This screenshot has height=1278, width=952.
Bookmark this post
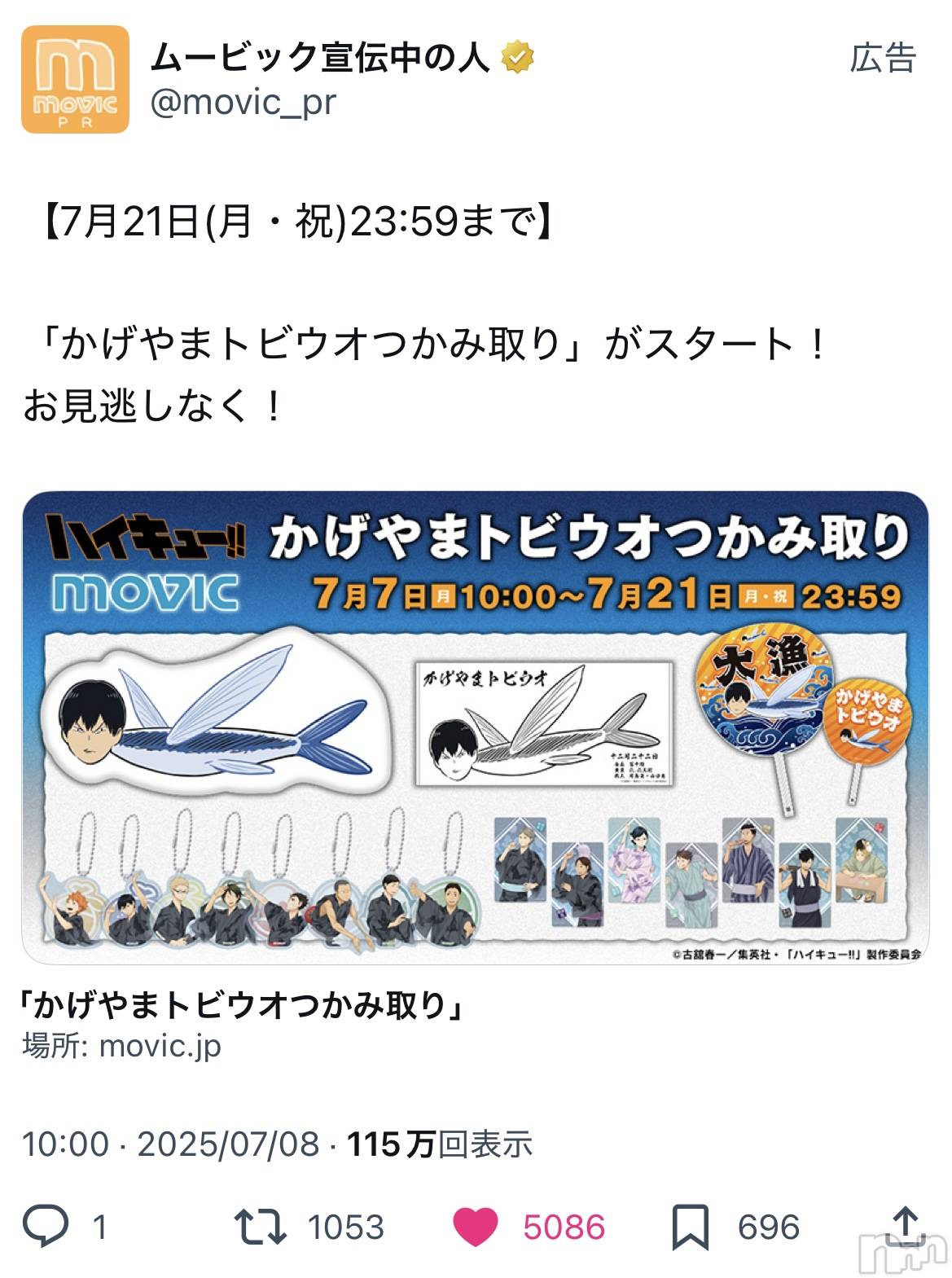690,1227
